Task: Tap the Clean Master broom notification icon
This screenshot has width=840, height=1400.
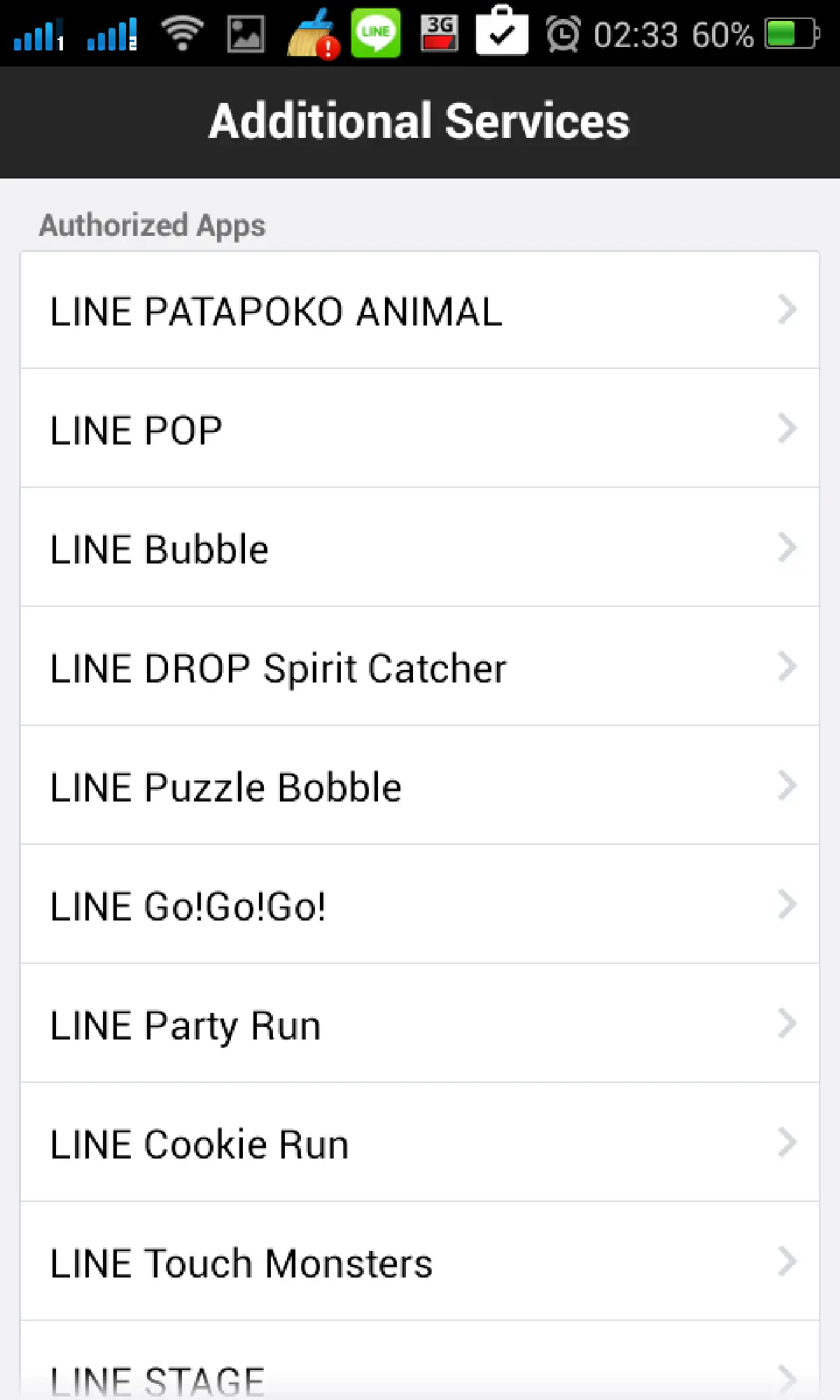Action: click(313, 32)
